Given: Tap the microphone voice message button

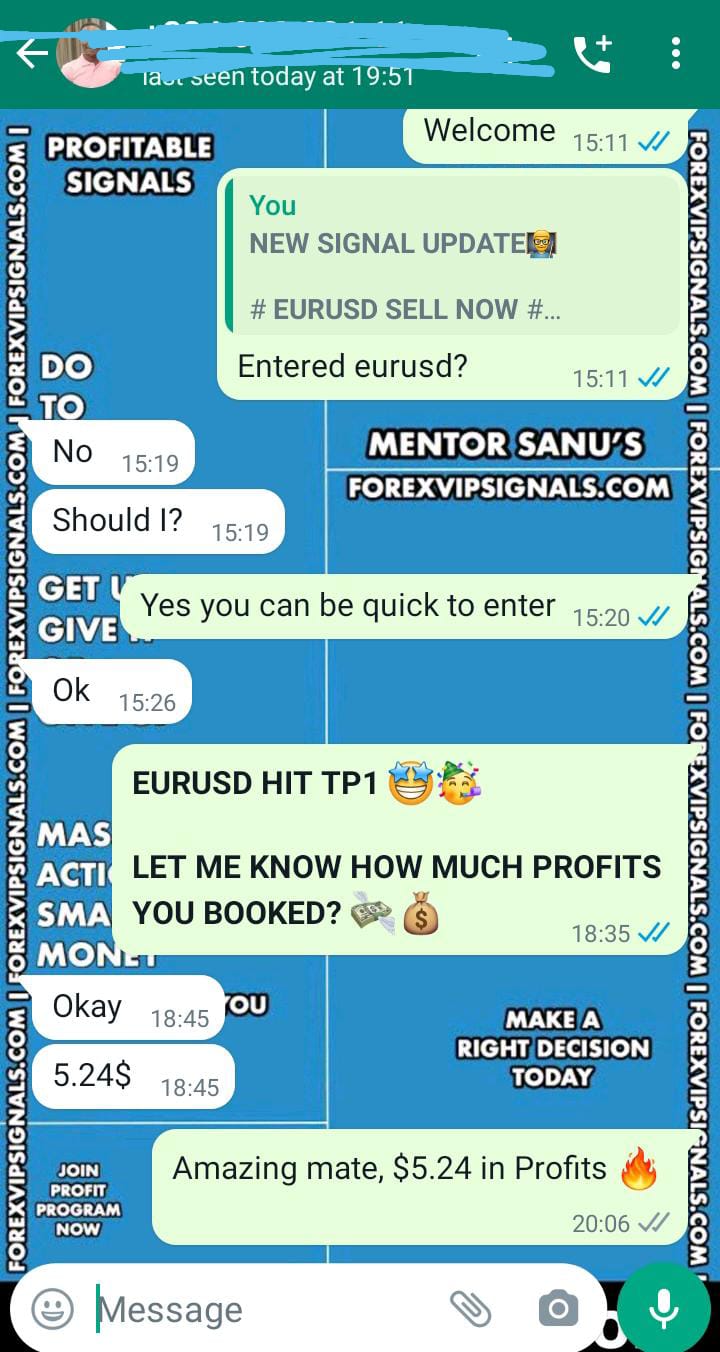Looking at the screenshot, I should 663,1308.
